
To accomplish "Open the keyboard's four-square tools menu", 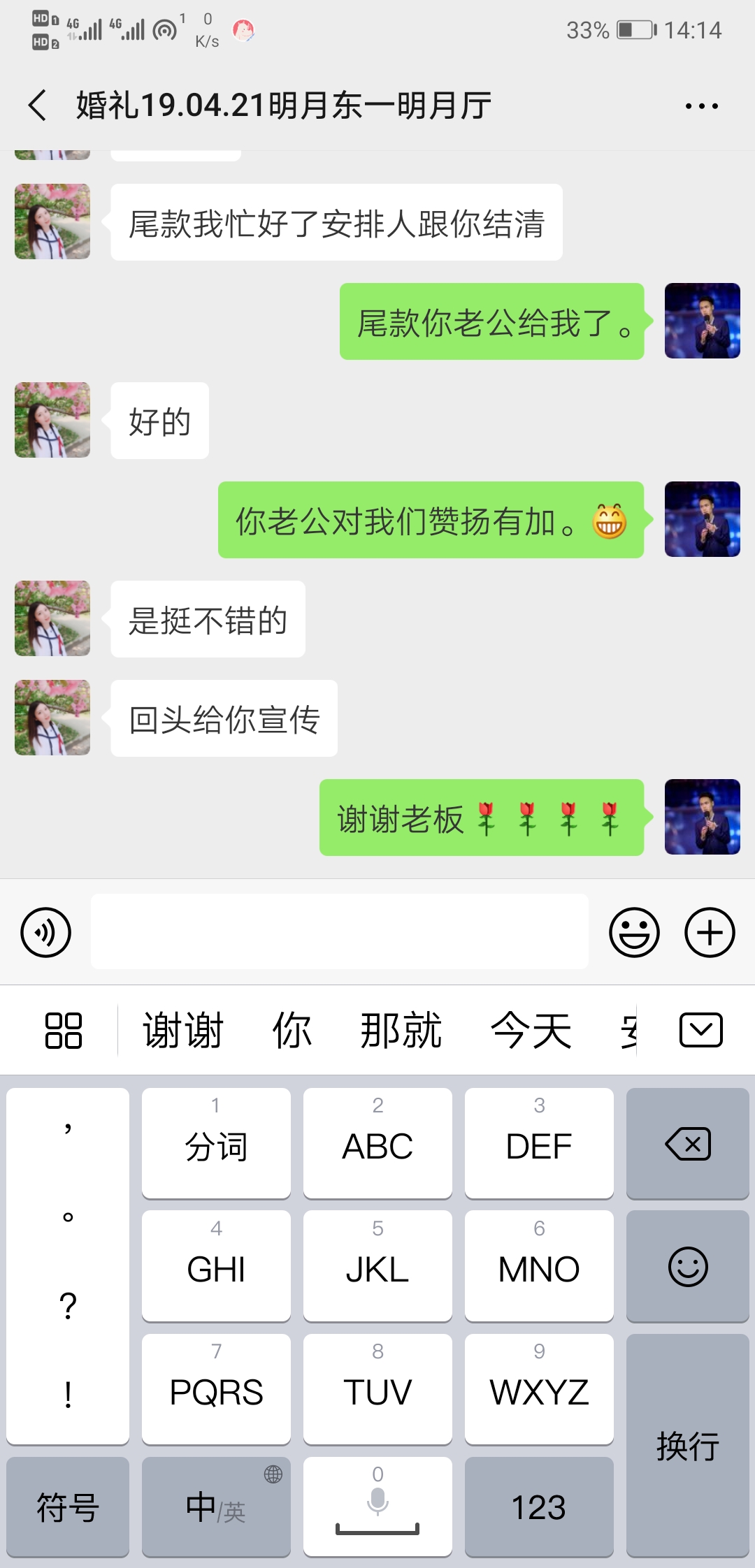I will [64, 1031].
